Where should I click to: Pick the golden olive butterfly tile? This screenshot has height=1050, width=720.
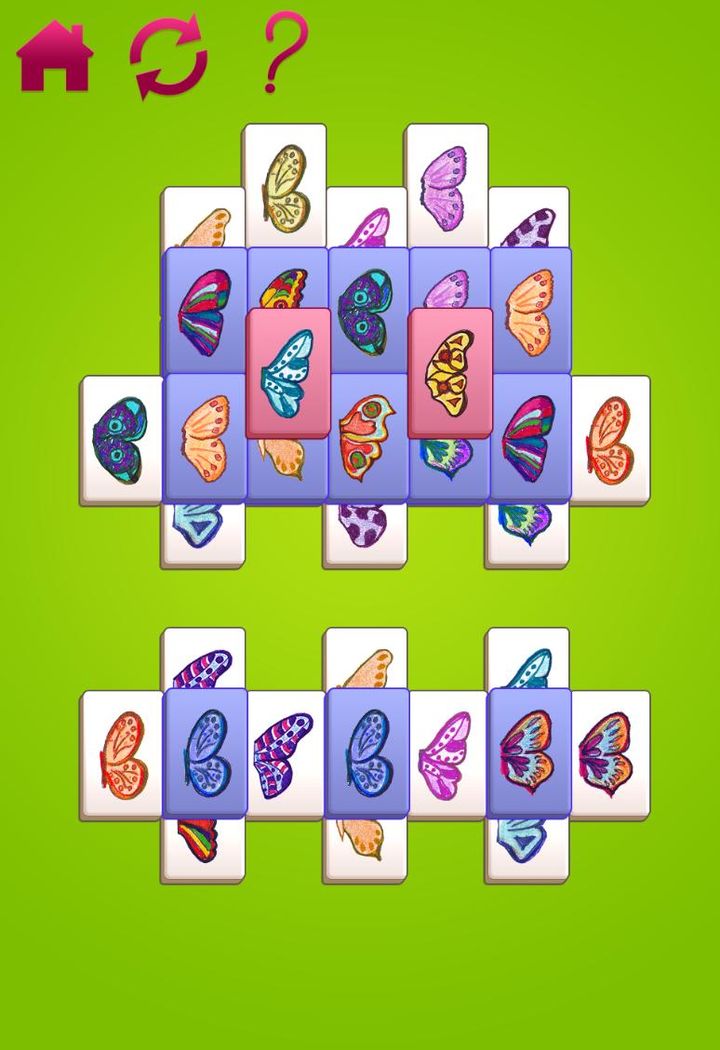(x=287, y=190)
